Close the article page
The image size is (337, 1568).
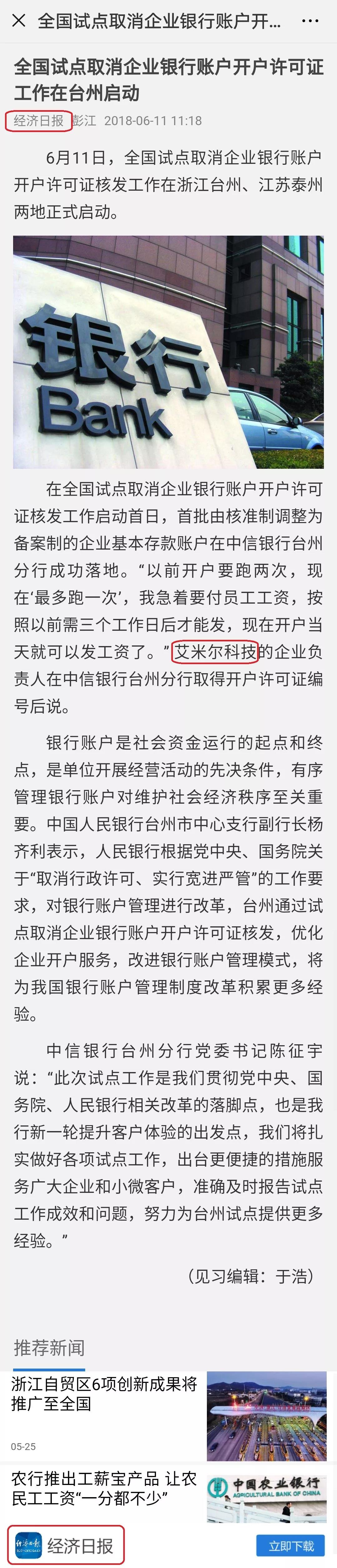click(19, 21)
